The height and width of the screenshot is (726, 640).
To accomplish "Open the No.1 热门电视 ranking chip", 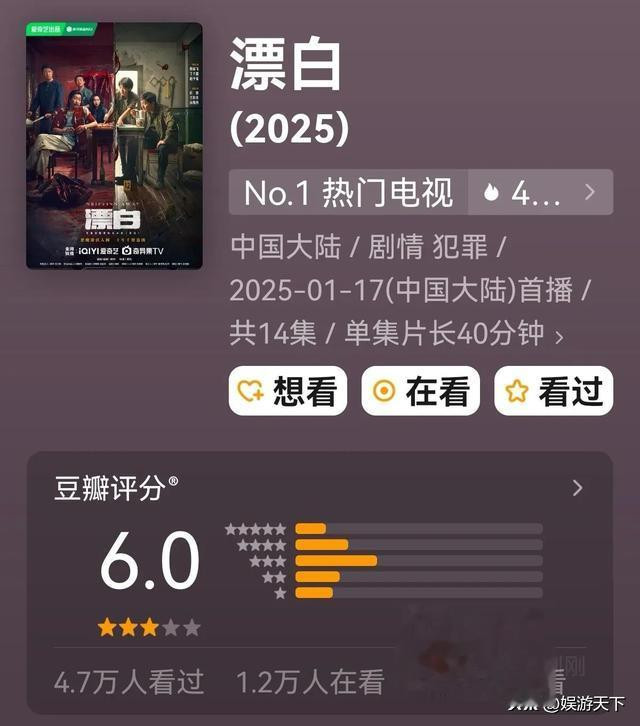I will [348, 192].
